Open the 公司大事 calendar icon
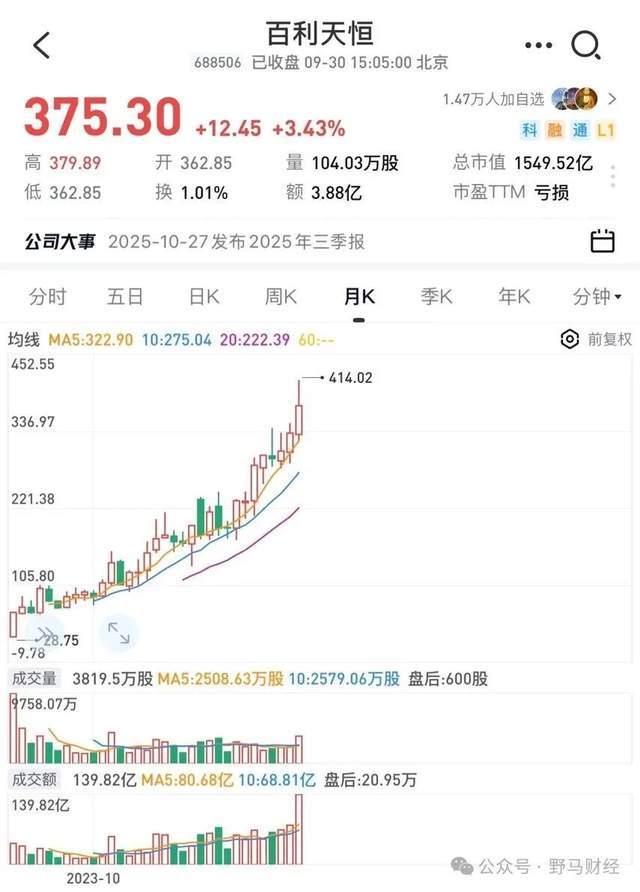Image resolution: width=640 pixels, height=892 pixels. pyautogui.click(x=603, y=241)
